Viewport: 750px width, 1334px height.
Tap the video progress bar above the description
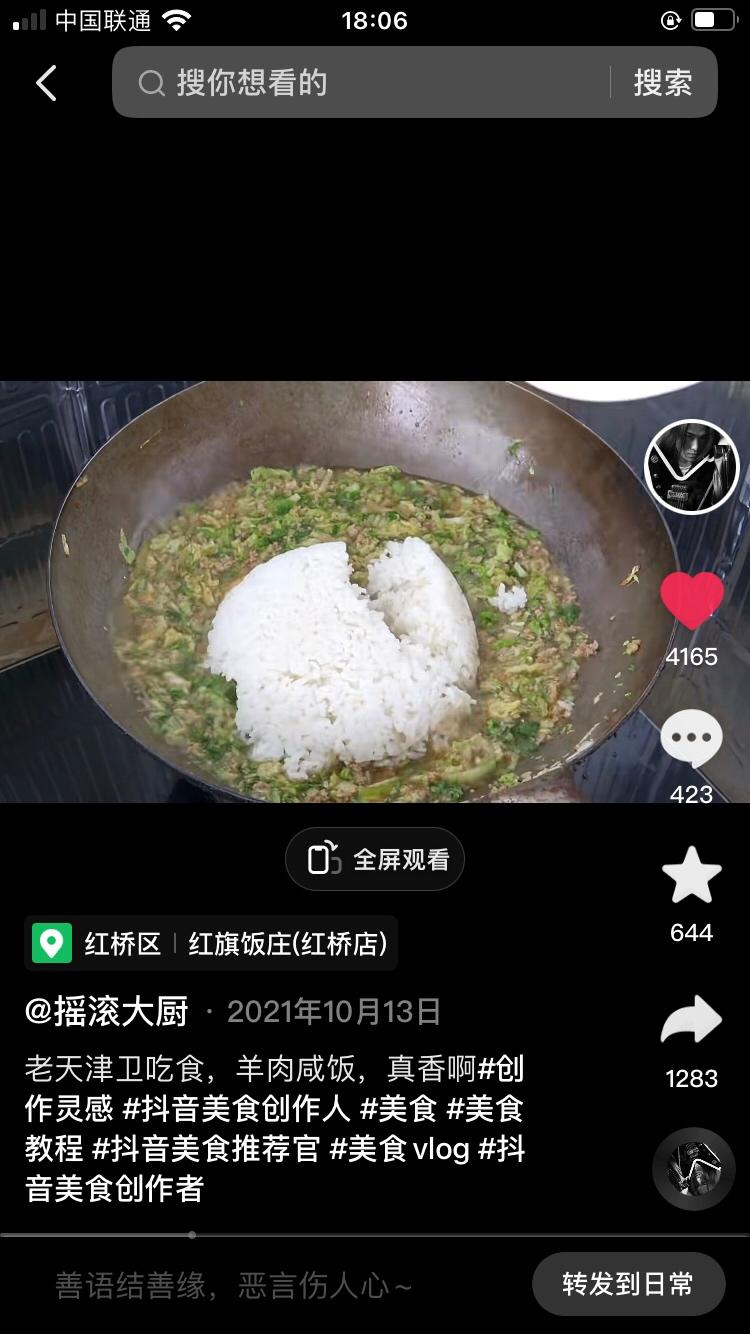tap(190, 1236)
